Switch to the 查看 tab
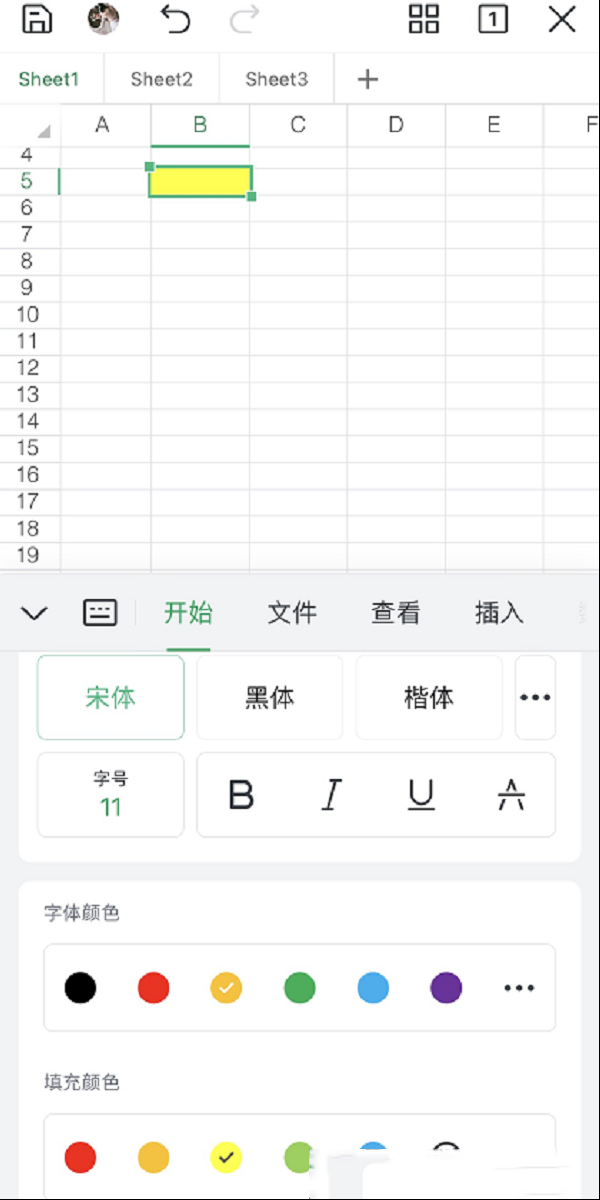The width and height of the screenshot is (600, 1200). [x=396, y=613]
